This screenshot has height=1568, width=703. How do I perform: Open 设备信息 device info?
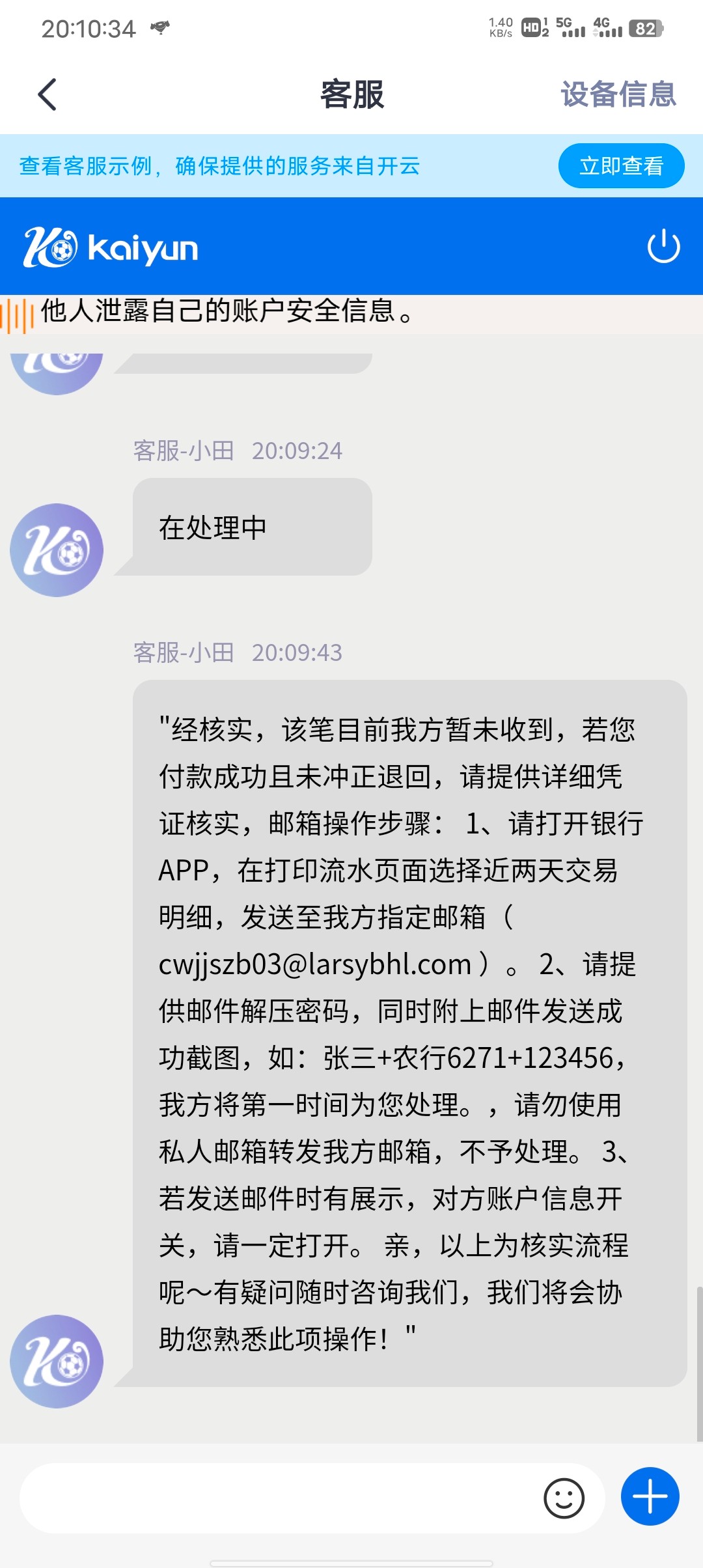coord(618,94)
